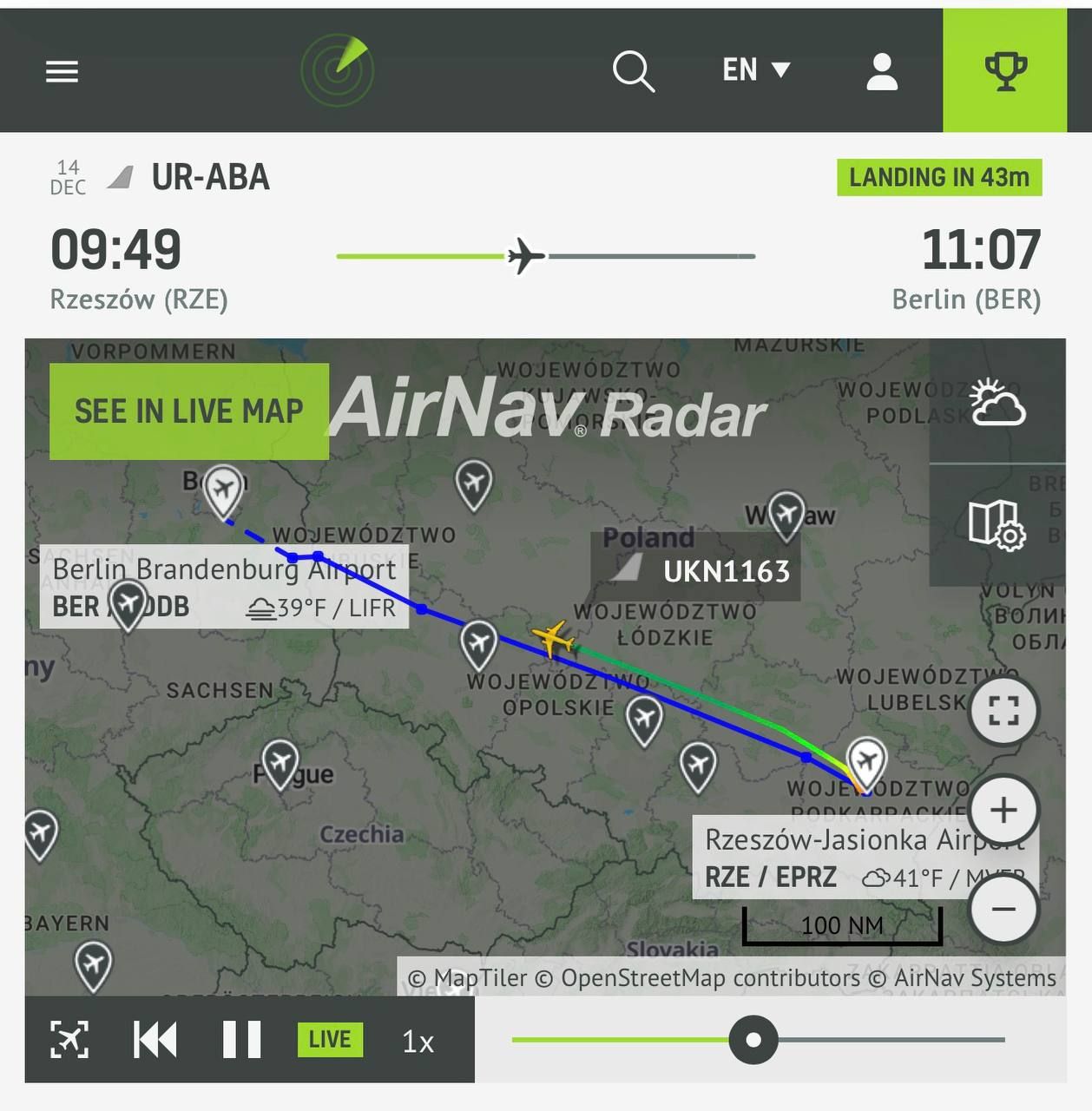Zoom out on the map
The image size is (1092, 1111).
[x=1003, y=910]
